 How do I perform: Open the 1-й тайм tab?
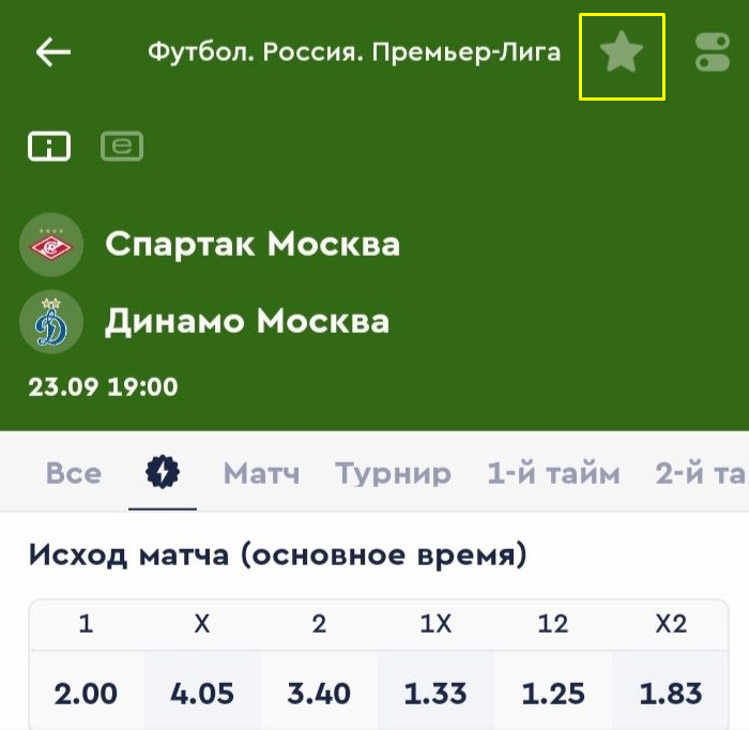coord(553,473)
